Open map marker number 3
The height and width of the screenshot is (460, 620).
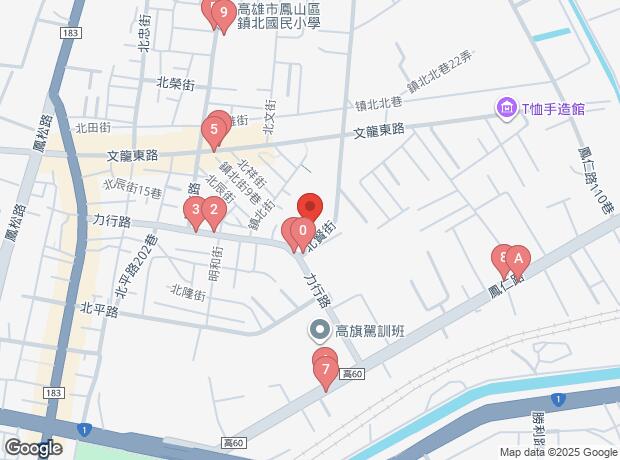pyautogui.click(x=194, y=210)
